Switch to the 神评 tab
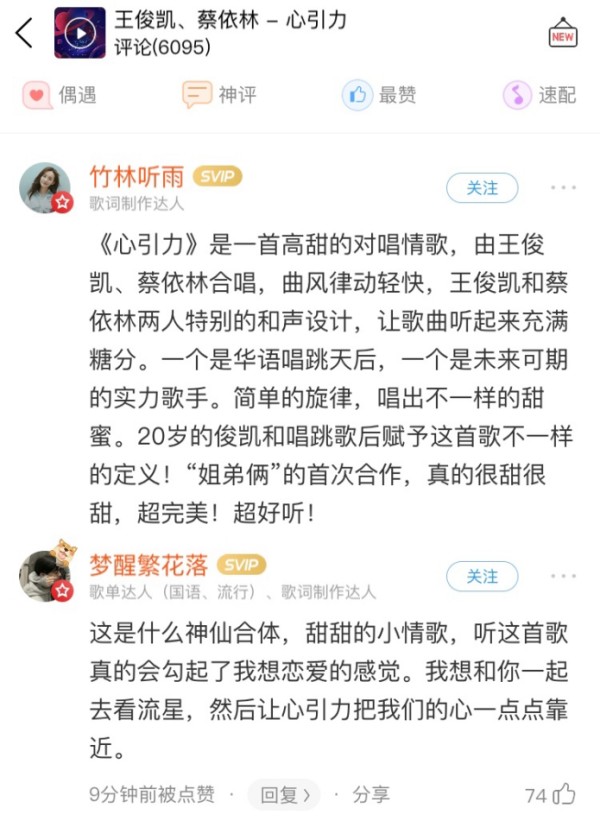This screenshot has width=600, height=821. pos(220,95)
